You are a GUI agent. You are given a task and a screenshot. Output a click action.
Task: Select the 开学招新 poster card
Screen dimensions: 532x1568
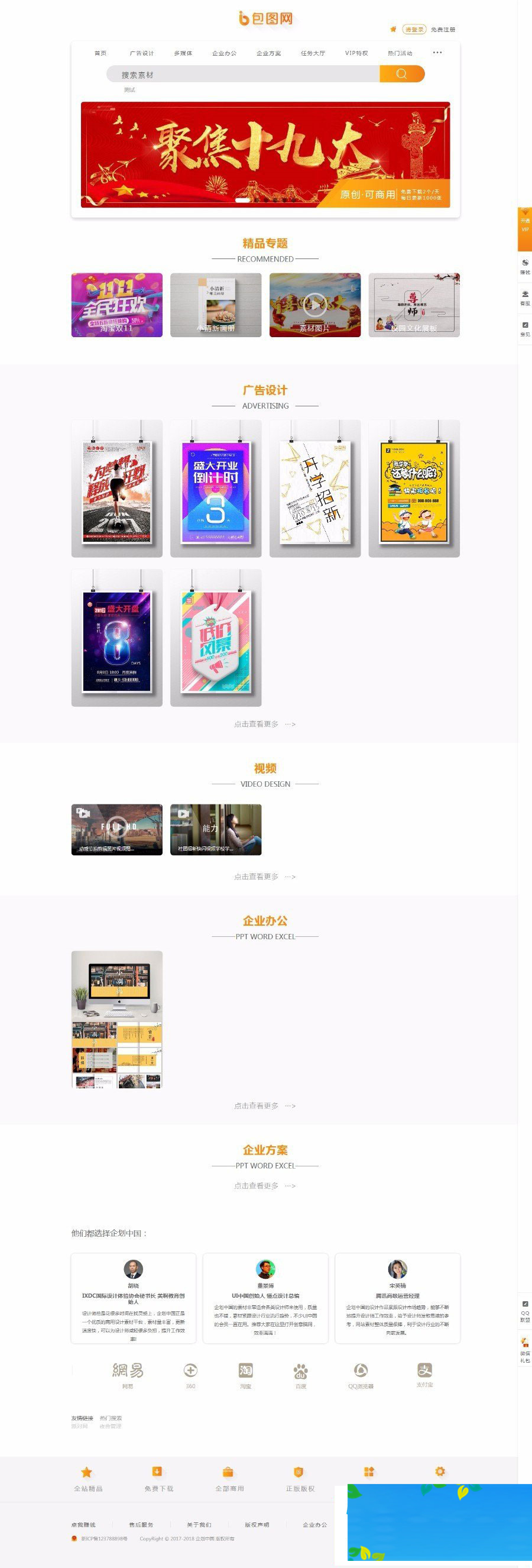click(315, 489)
